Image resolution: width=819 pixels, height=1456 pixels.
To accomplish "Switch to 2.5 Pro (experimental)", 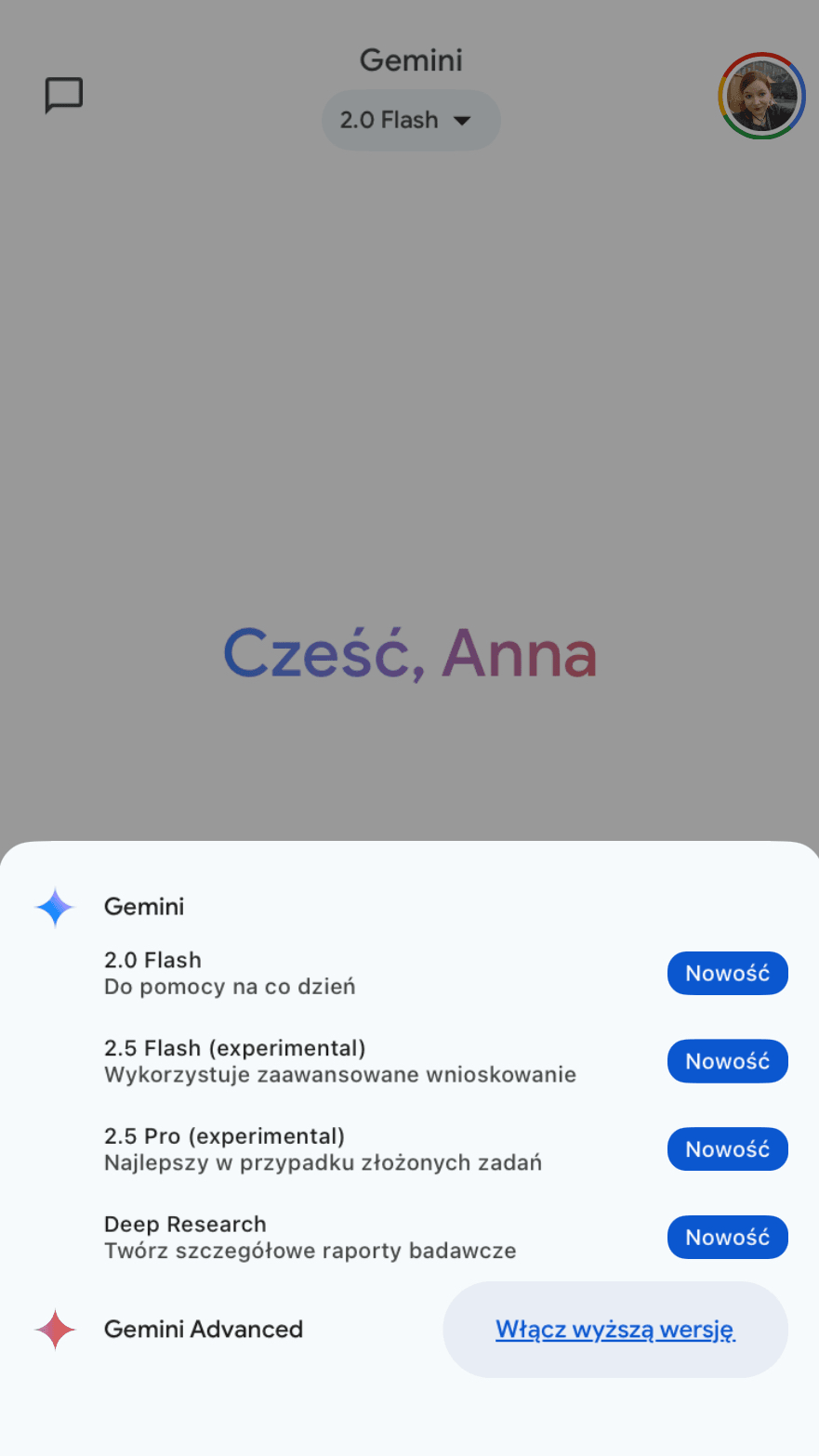I will 323,1149.
